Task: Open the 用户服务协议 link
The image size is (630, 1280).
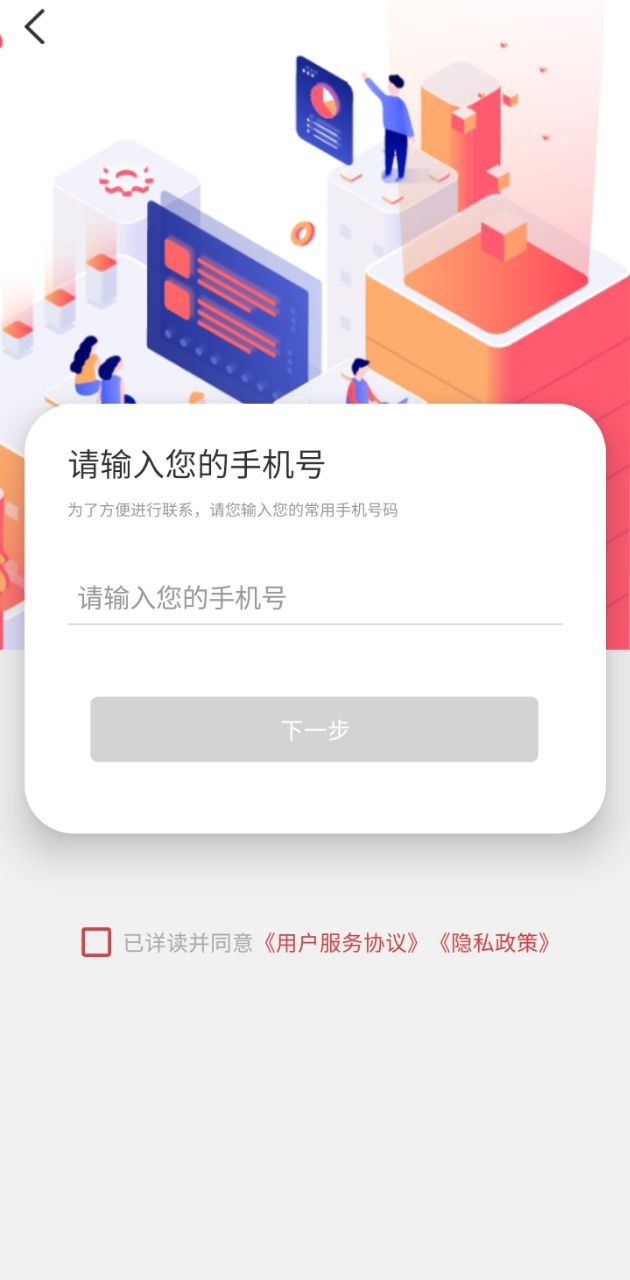Action: pos(341,943)
